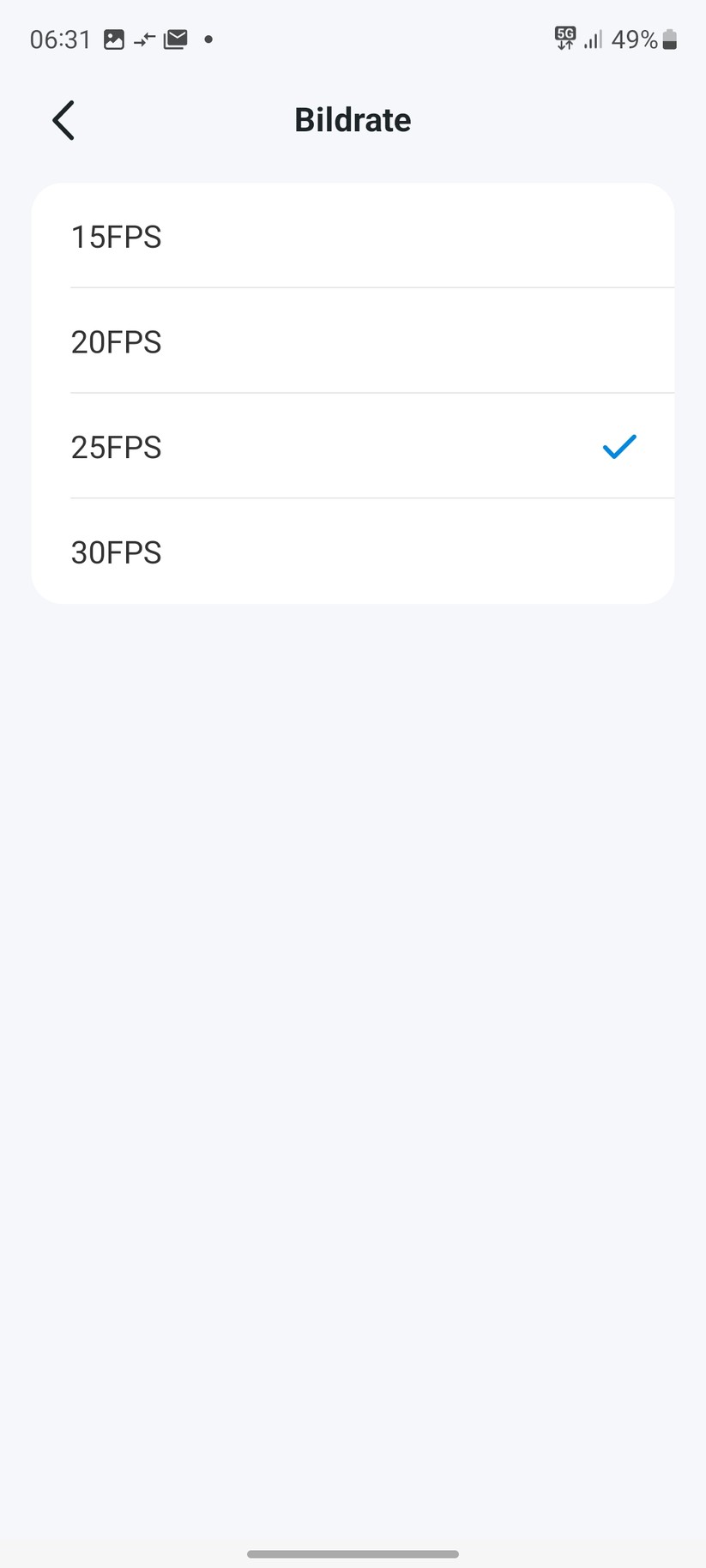Select the 30FPS frame rate option
The width and height of the screenshot is (706, 1568).
point(117,552)
